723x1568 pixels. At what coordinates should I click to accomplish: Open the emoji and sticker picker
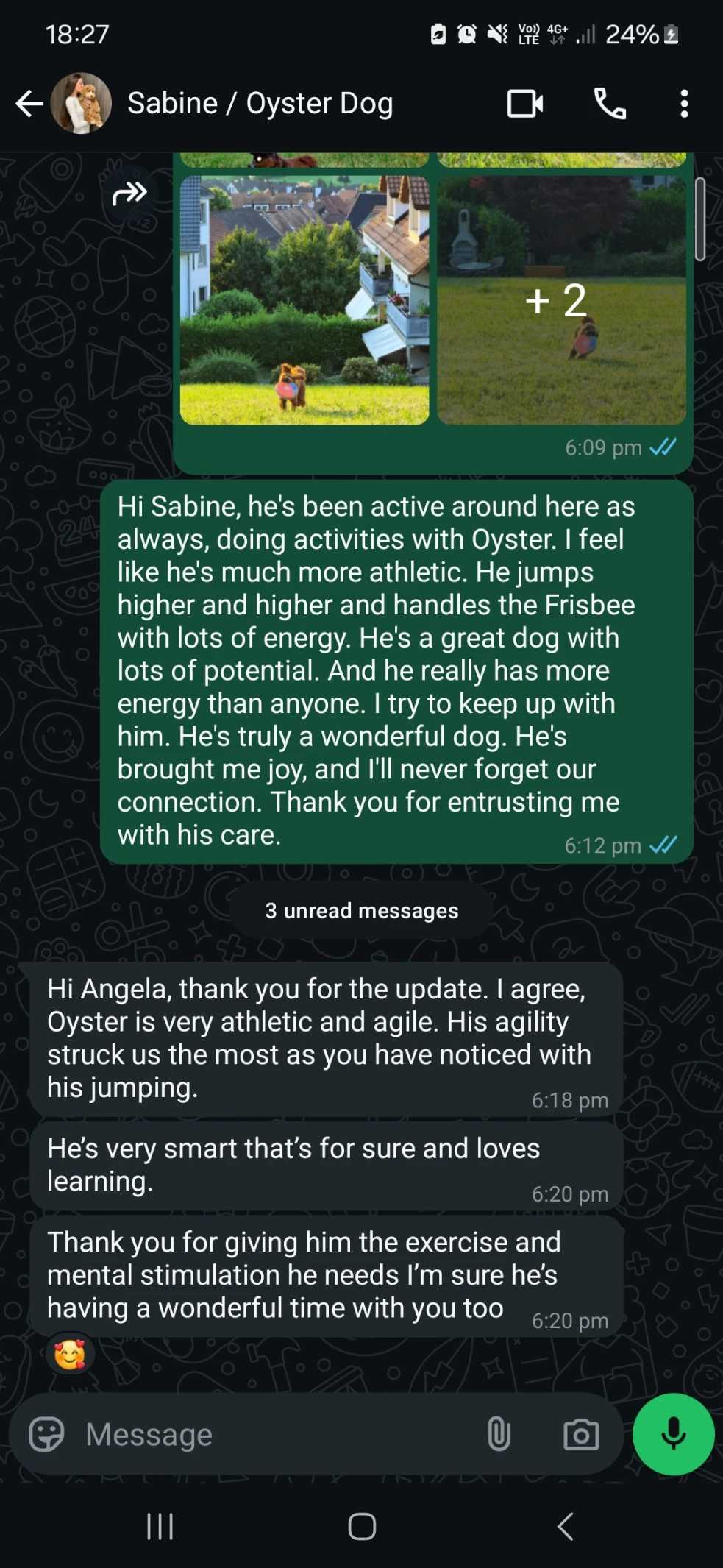point(46,1434)
